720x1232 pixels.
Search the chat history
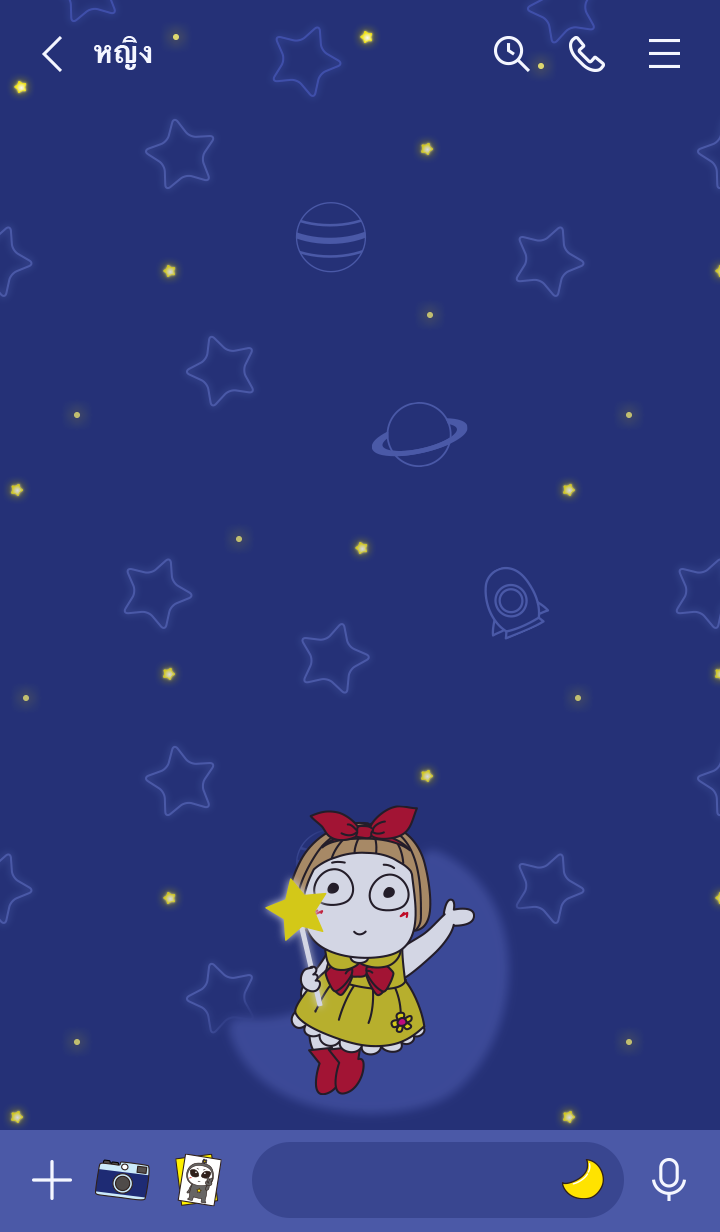click(510, 54)
